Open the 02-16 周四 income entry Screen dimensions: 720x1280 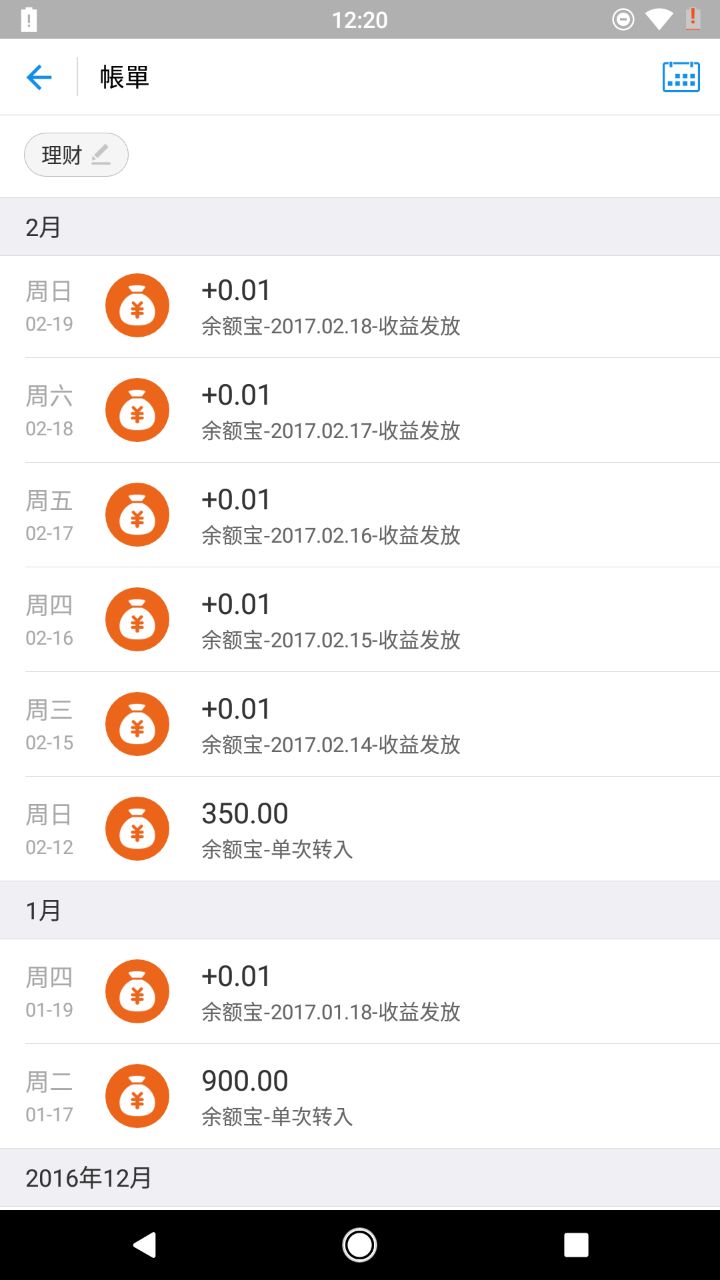coord(360,620)
